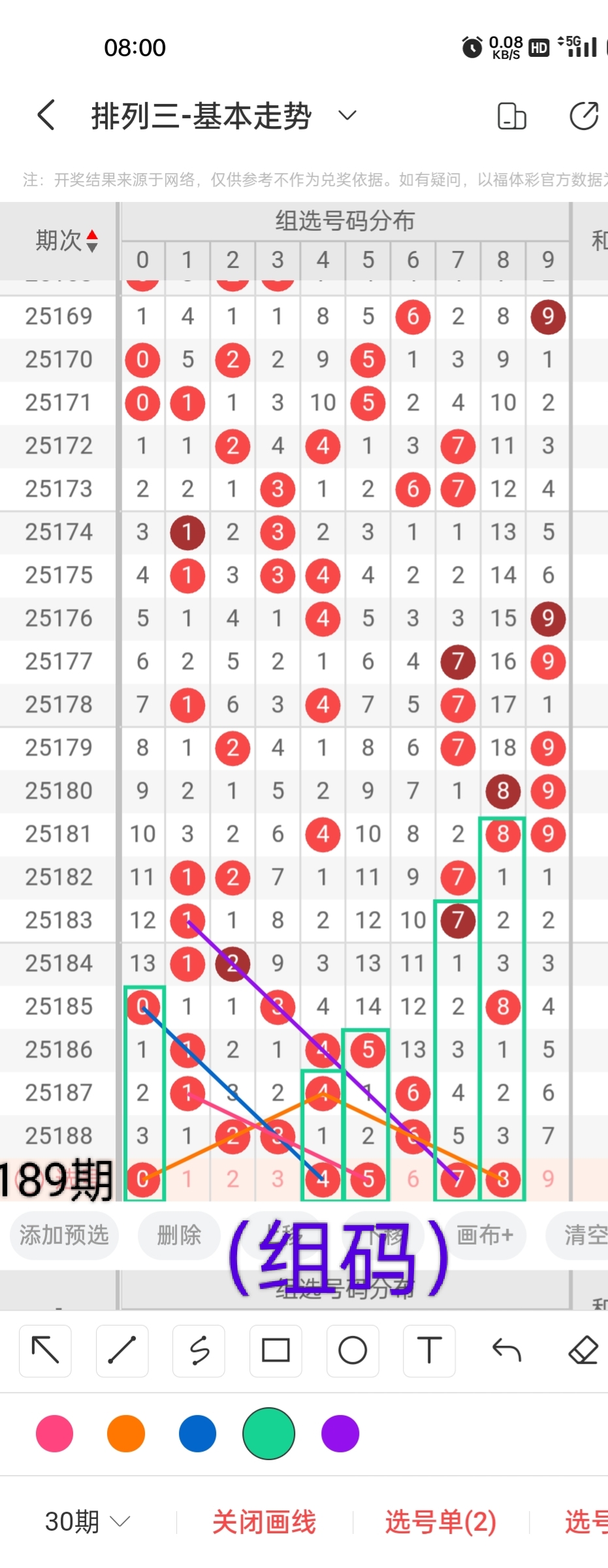Select the straight line drawing tool
The image size is (608, 1568).
tap(122, 1350)
